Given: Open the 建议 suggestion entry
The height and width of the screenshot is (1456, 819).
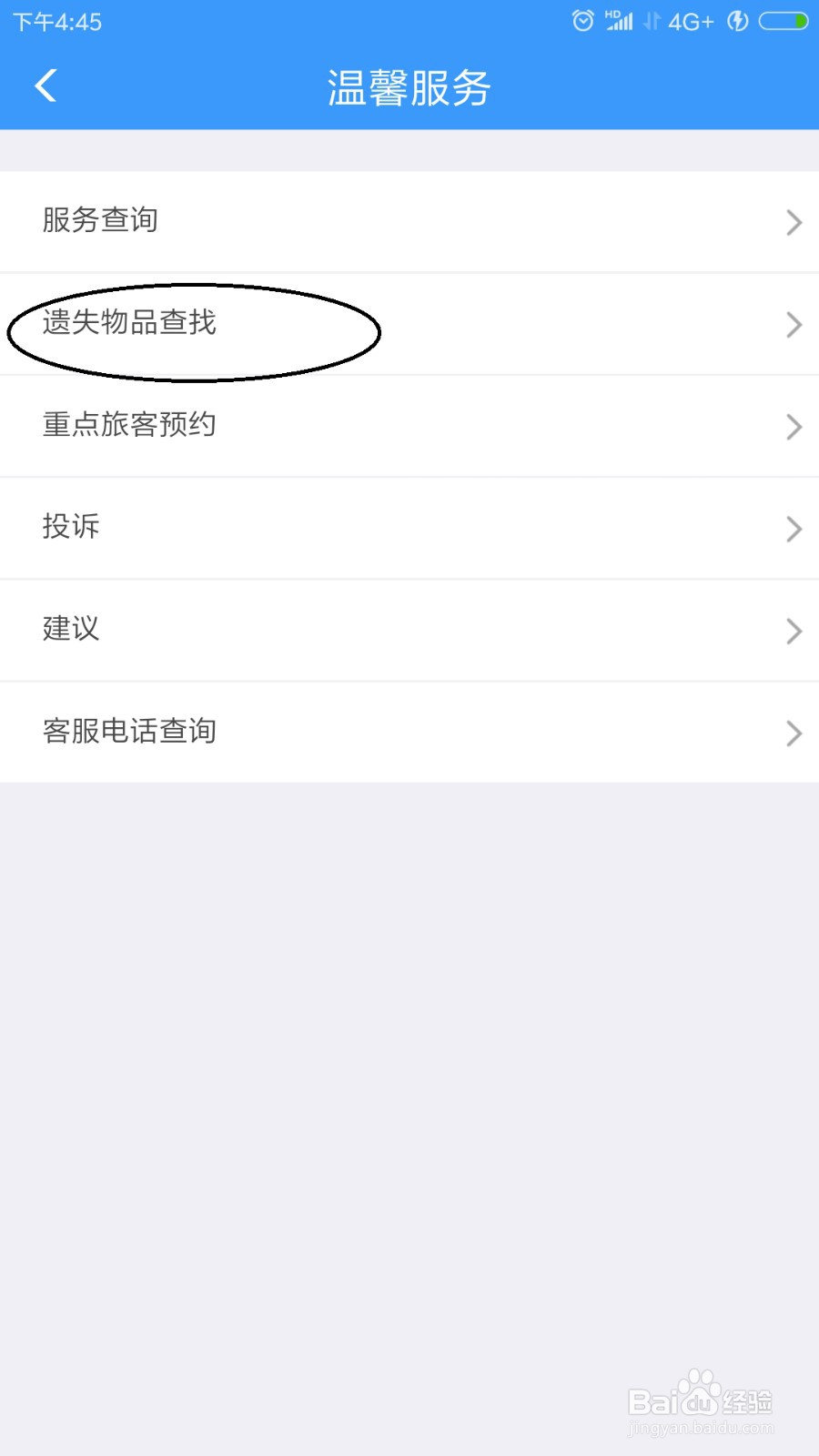Looking at the screenshot, I should (71, 630).
